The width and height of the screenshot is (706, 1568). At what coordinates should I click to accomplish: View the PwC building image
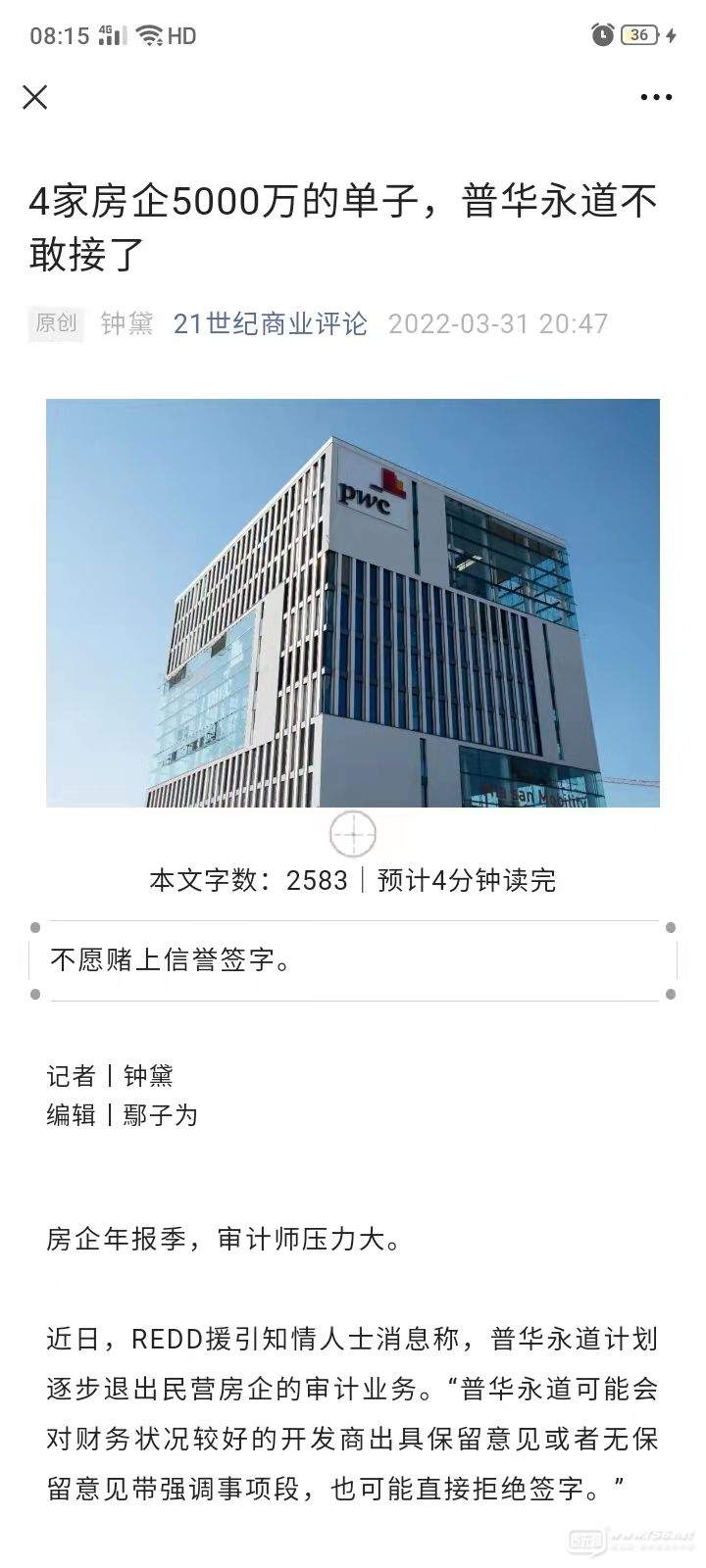tap(353, 603)
